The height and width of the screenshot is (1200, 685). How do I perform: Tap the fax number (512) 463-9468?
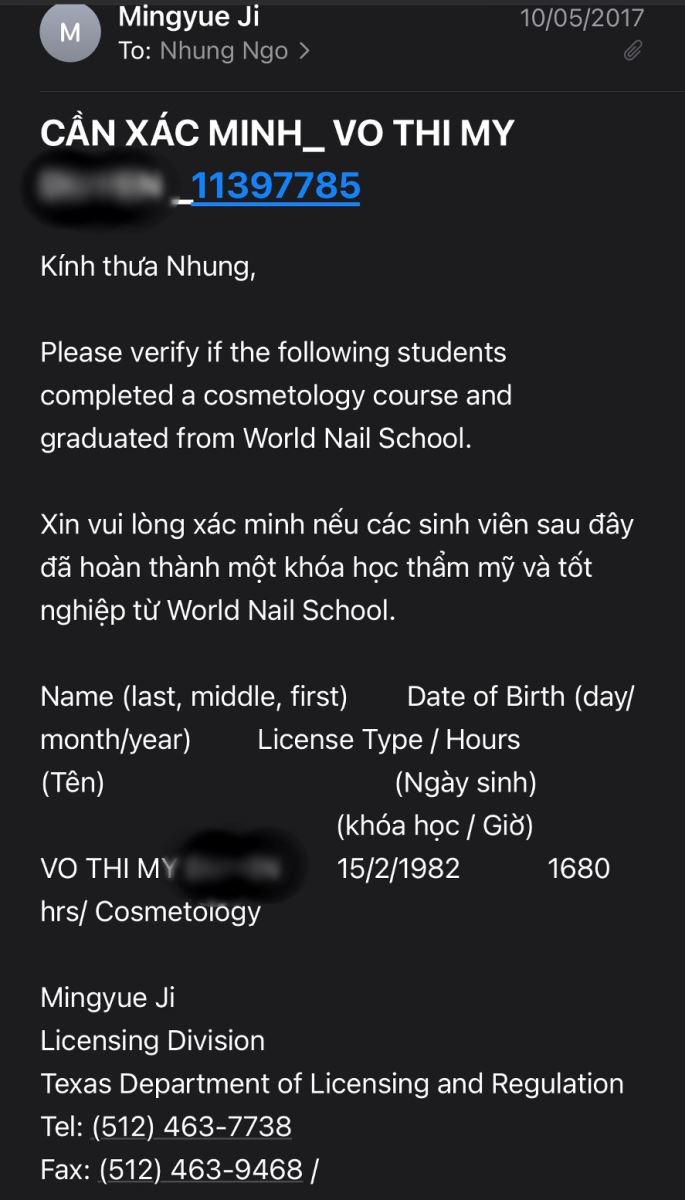tap(201, 1169)
